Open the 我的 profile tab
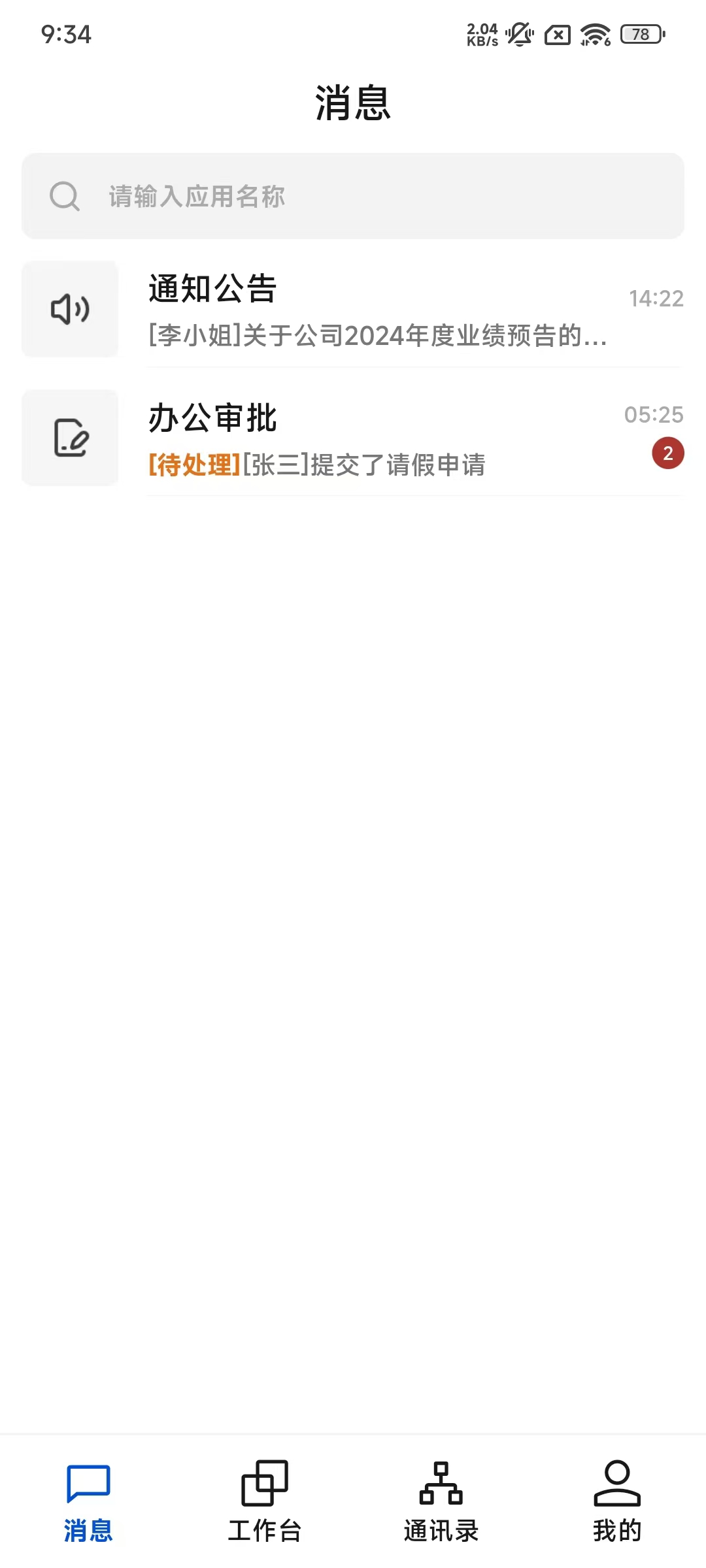 (617, 1501)
